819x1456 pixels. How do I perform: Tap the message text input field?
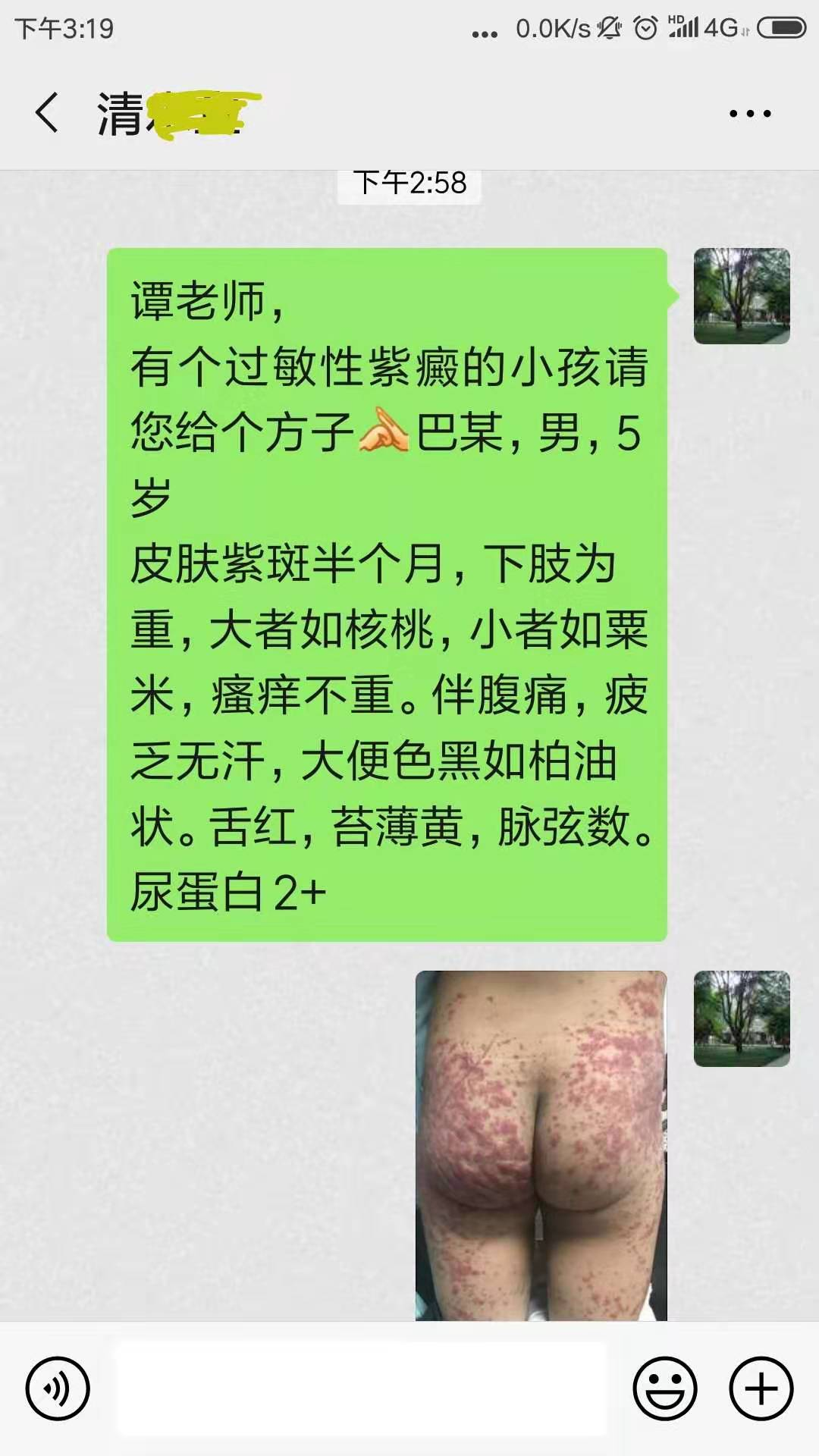click(360, 1389)
